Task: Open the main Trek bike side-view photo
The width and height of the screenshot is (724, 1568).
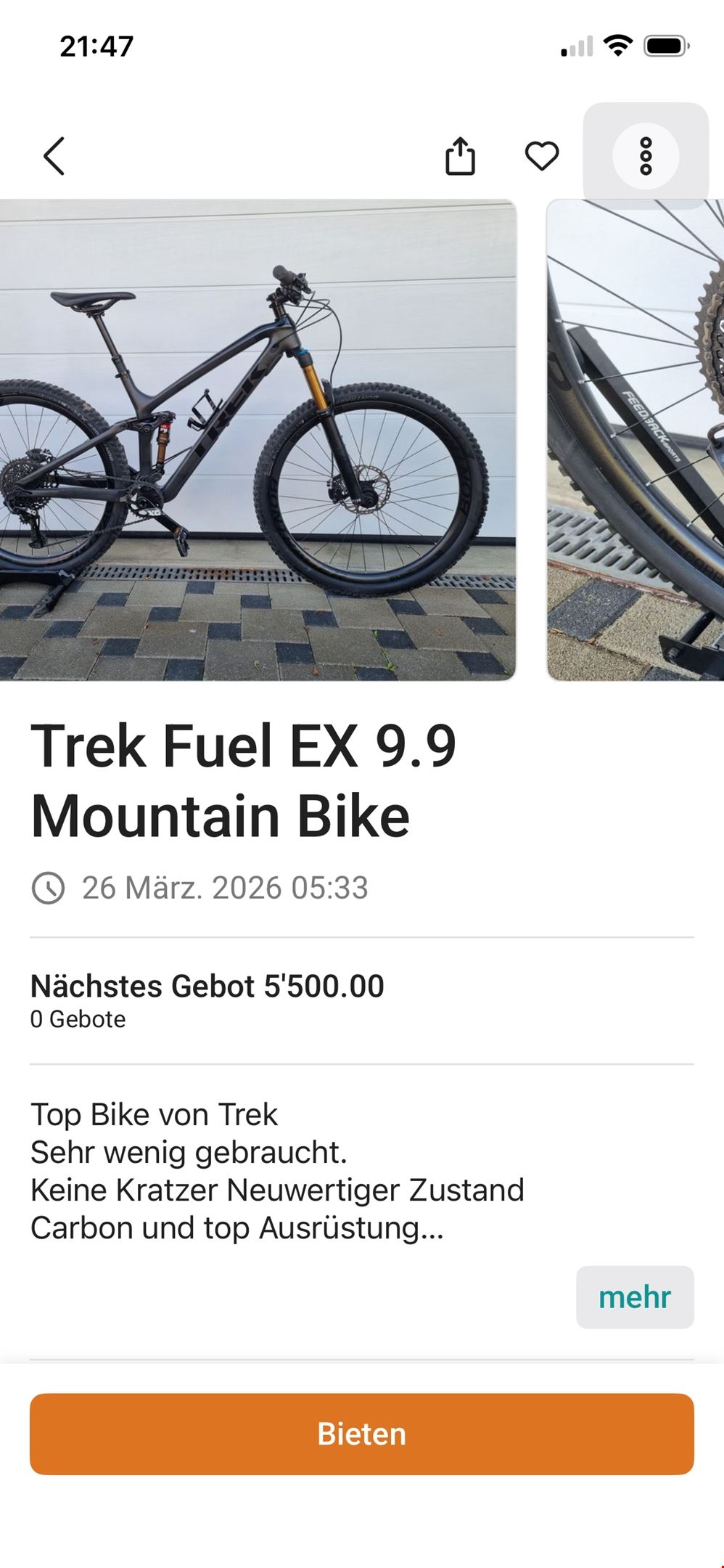Action: click(258, 440)
